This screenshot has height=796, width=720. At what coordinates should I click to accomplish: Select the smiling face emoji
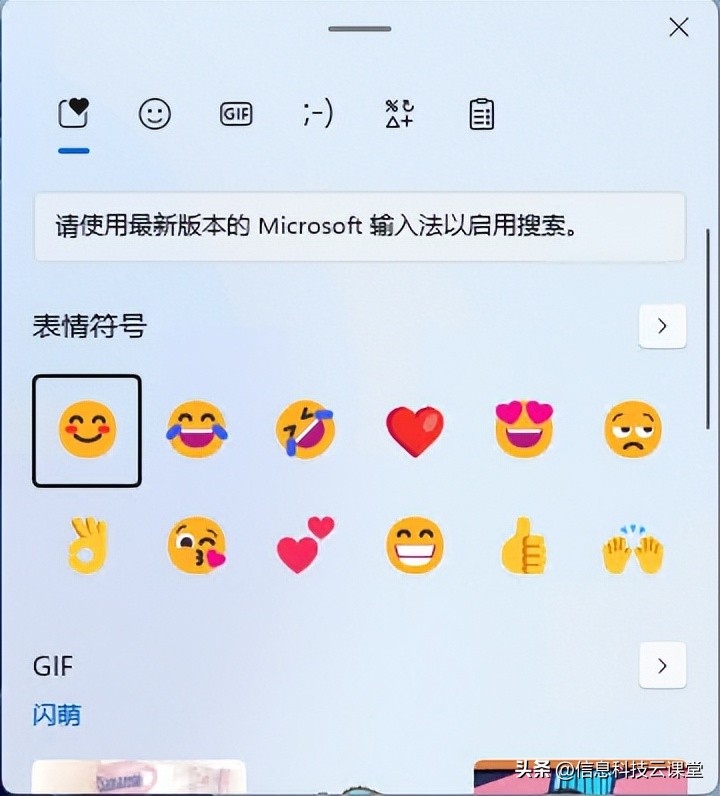coord(87,430)
